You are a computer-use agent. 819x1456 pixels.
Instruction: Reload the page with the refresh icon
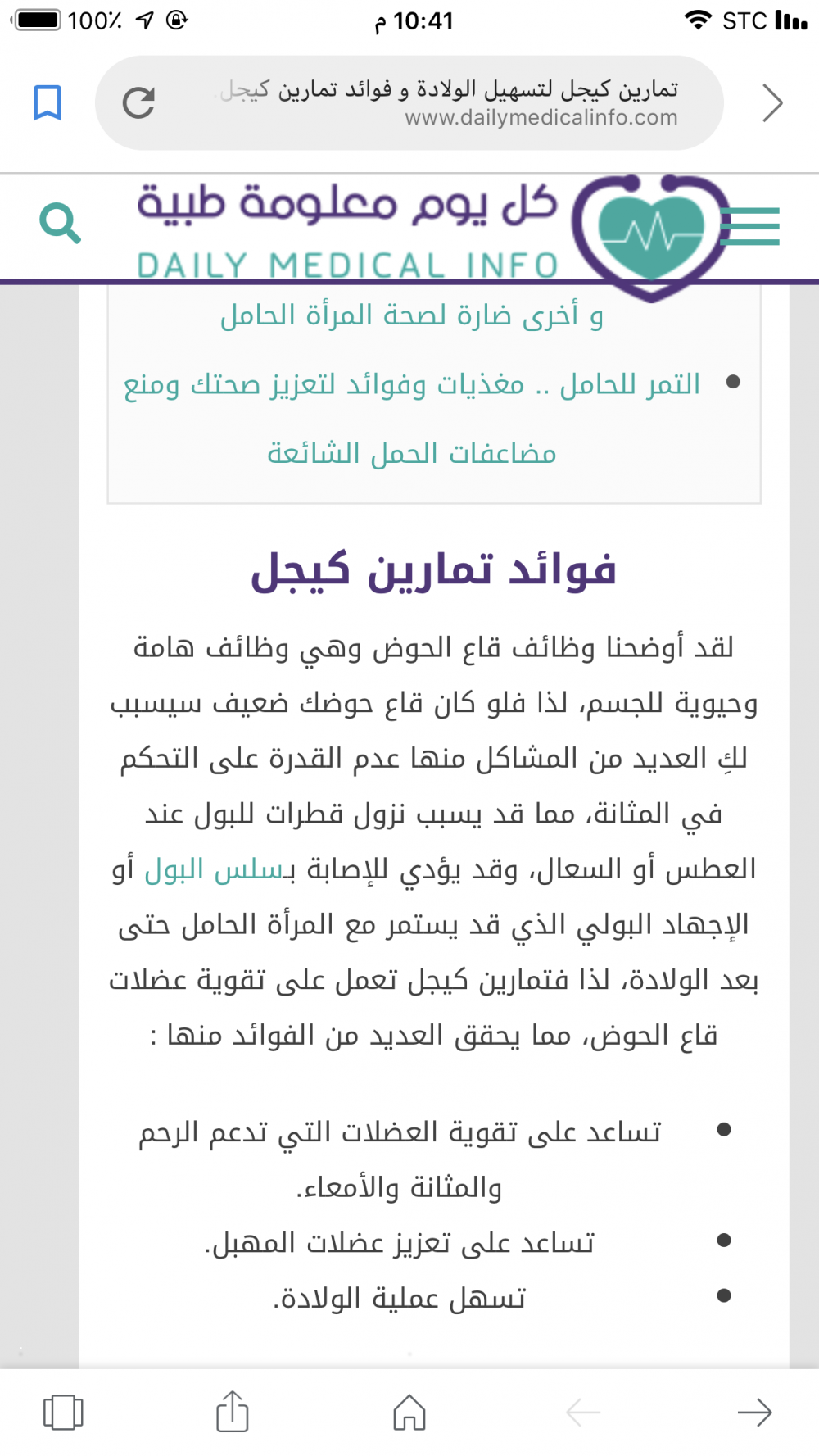tap(138, 102)
